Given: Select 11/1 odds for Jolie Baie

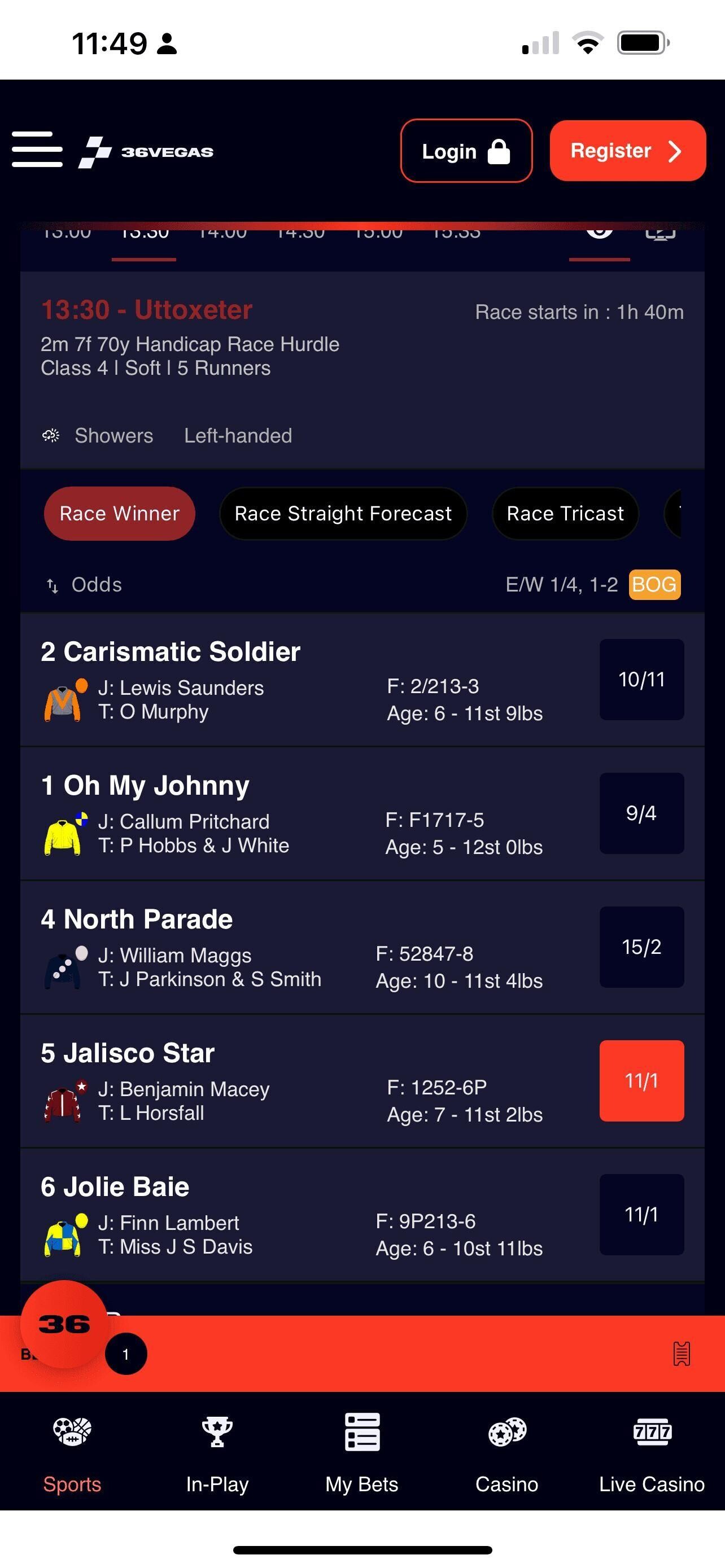Looking at the screenshot, I should 641,1215.
